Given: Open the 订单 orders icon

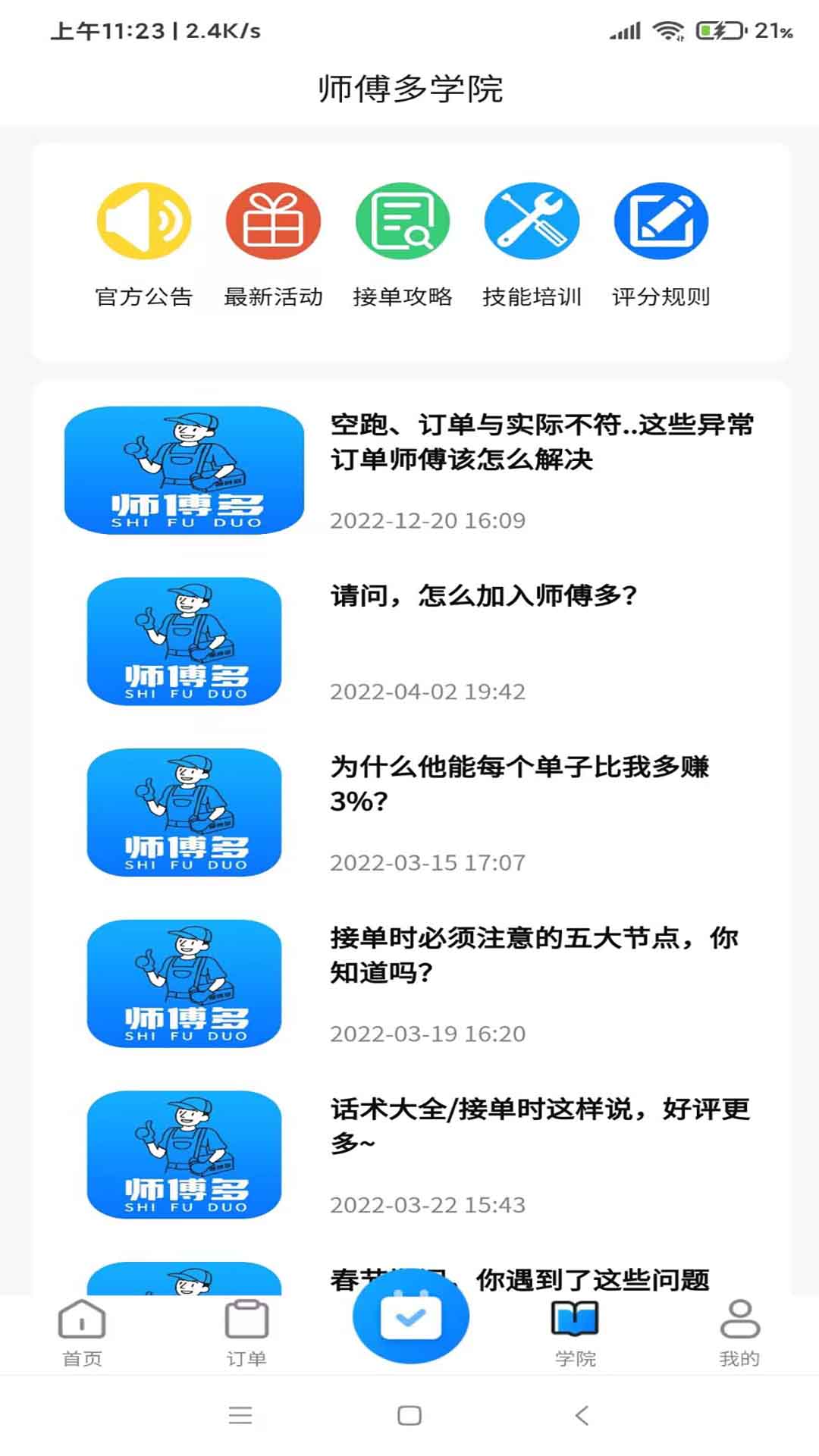Looking at the screenshot, I should (x=246, y=1317).
